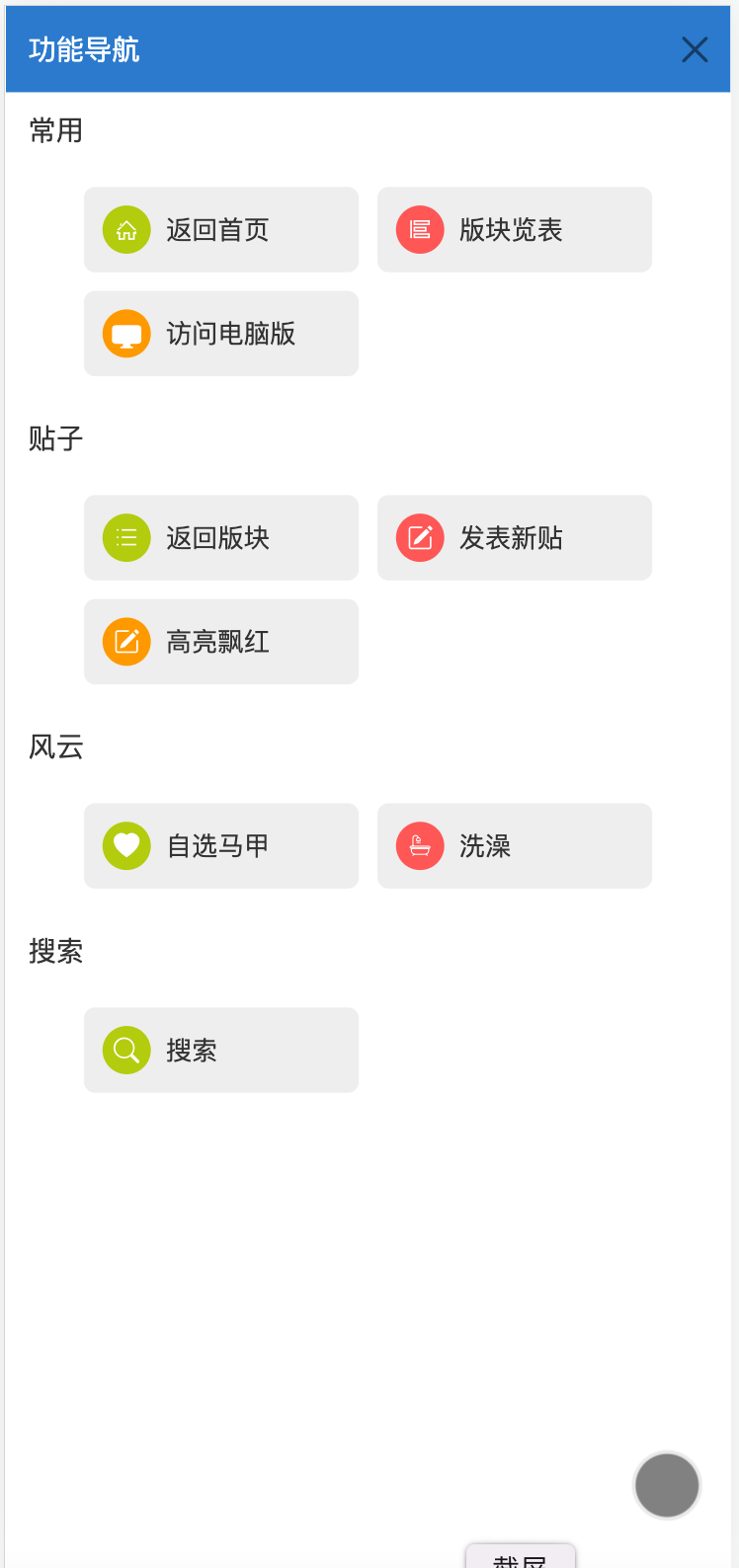Tap 返回版块
This screenshot has height=1568, width=739.
coord(220,538)
